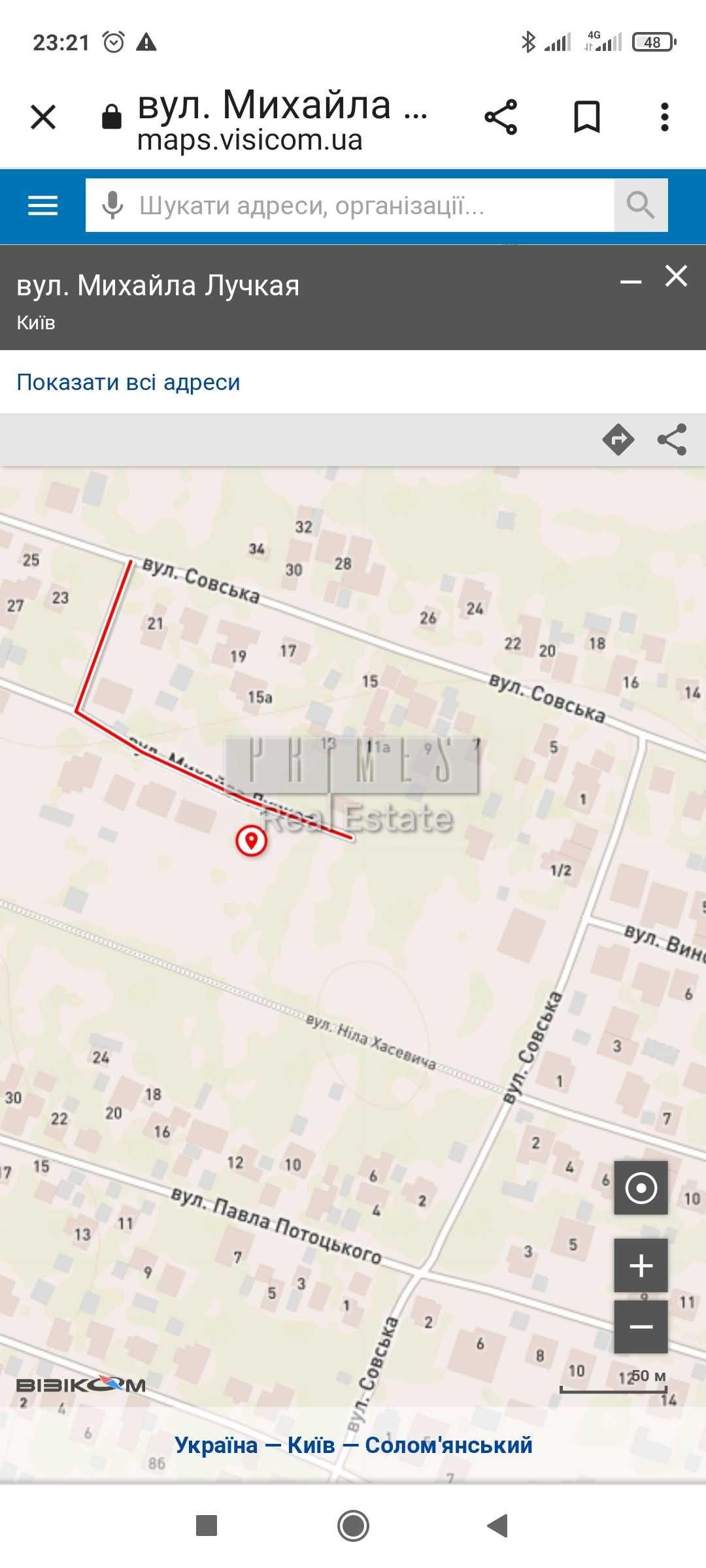Viewport: 706px width, 1568px height.
Task: Center map on my location
Action: pyautogui.click(x=641, y=1188)
